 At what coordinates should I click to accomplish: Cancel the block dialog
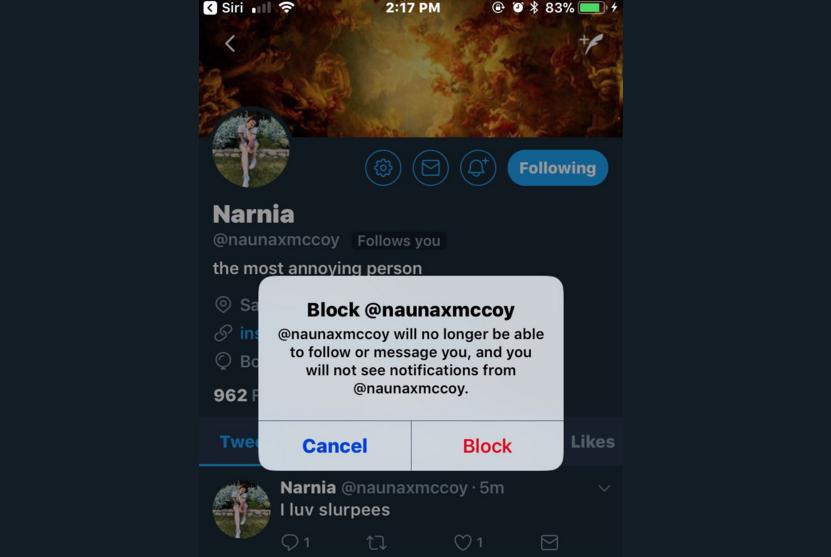click(x=335, y=446)
